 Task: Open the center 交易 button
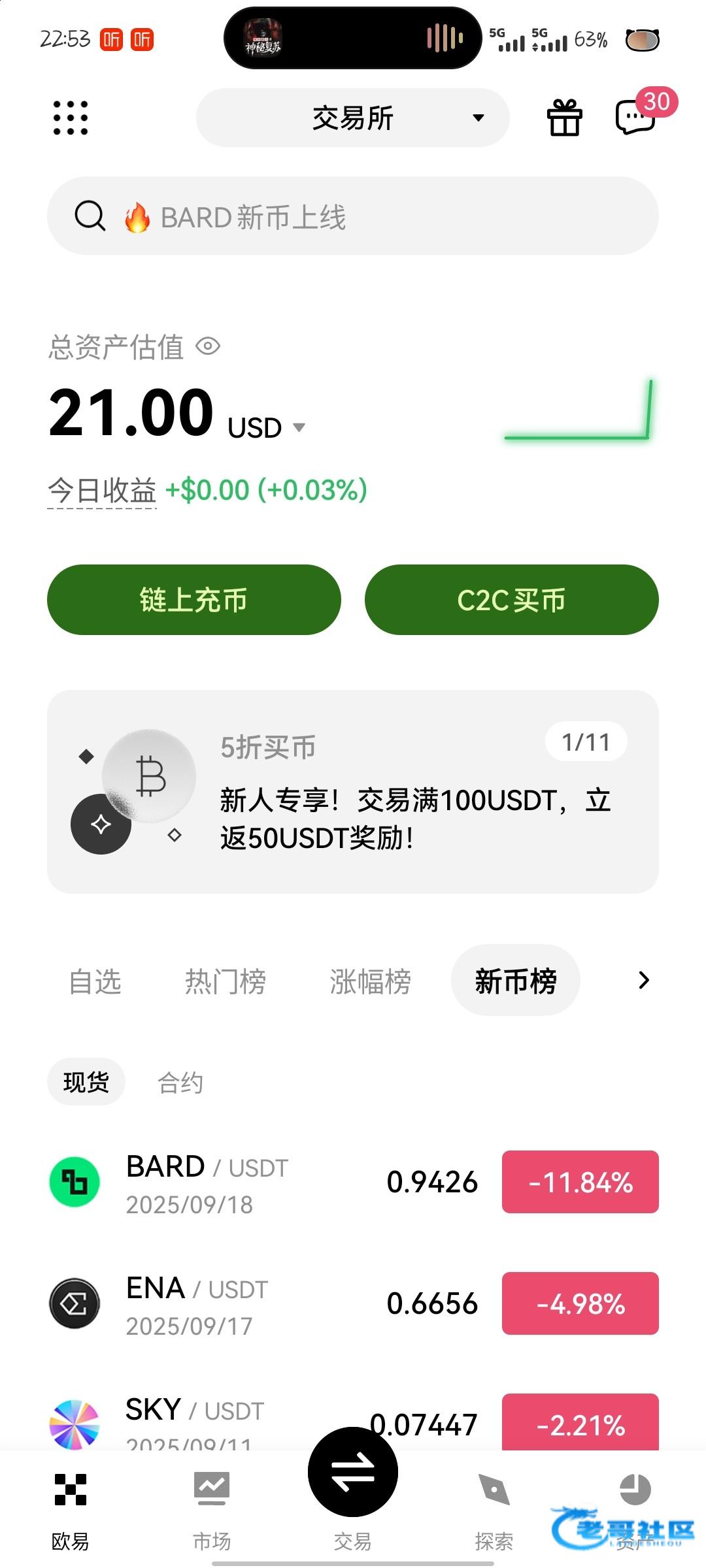pyautogui.click(x=352, y=1473)
